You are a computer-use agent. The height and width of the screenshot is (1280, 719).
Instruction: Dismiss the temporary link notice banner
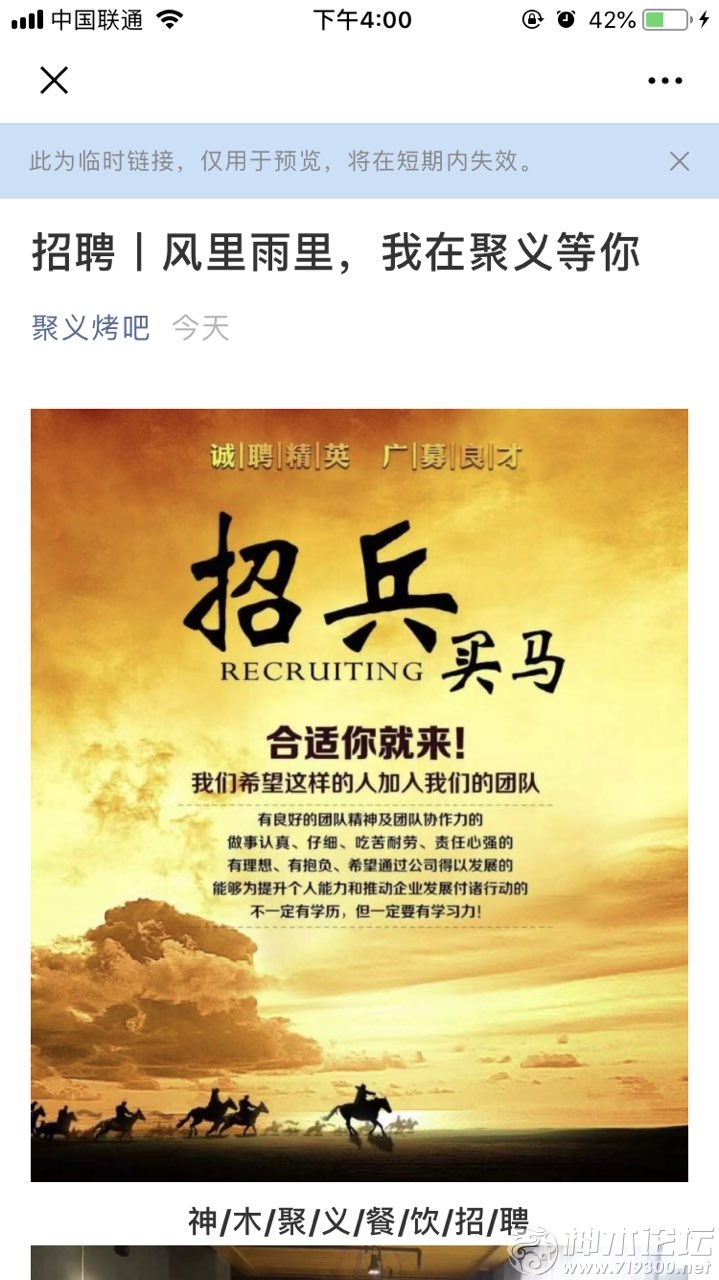pyautogui.click(x=679, y=161)
